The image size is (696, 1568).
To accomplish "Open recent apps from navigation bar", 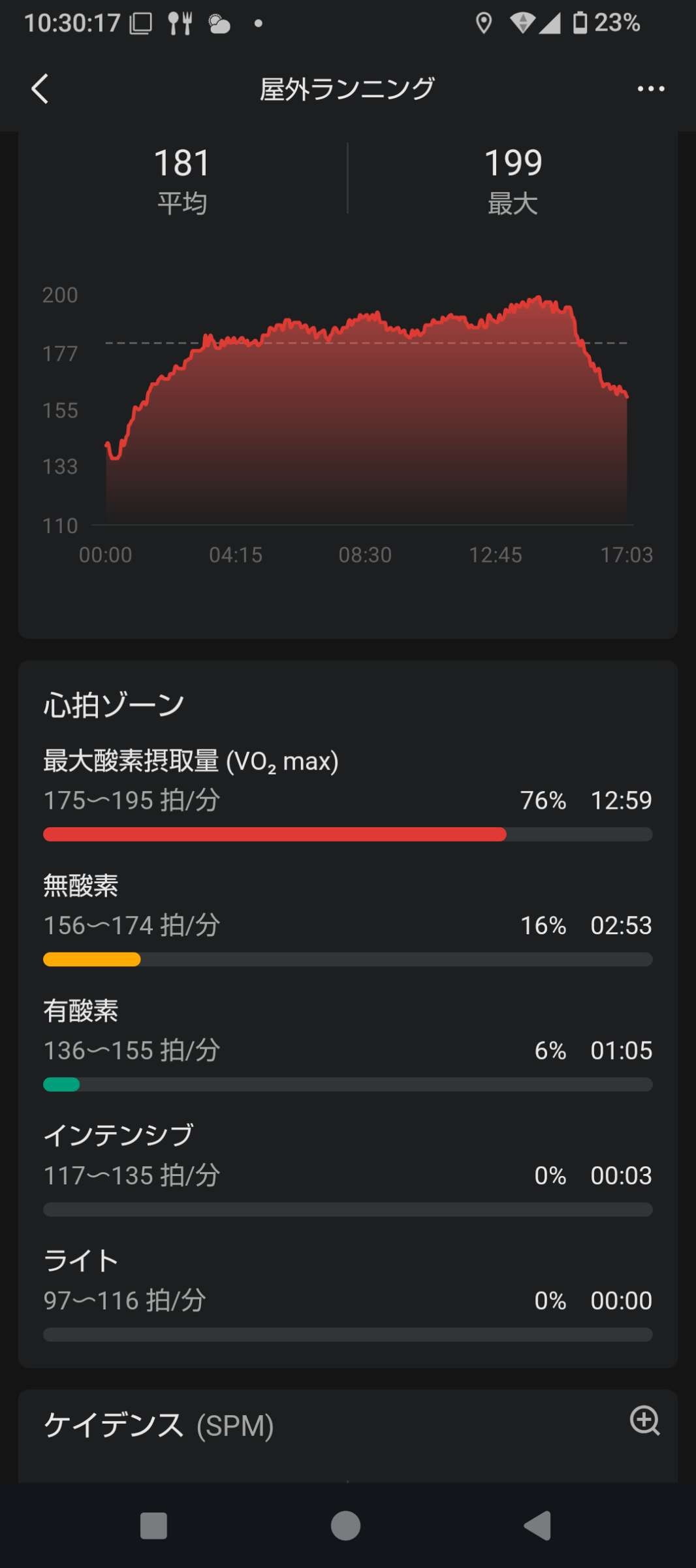I will pyautogui.click(x=154, y=1526).
